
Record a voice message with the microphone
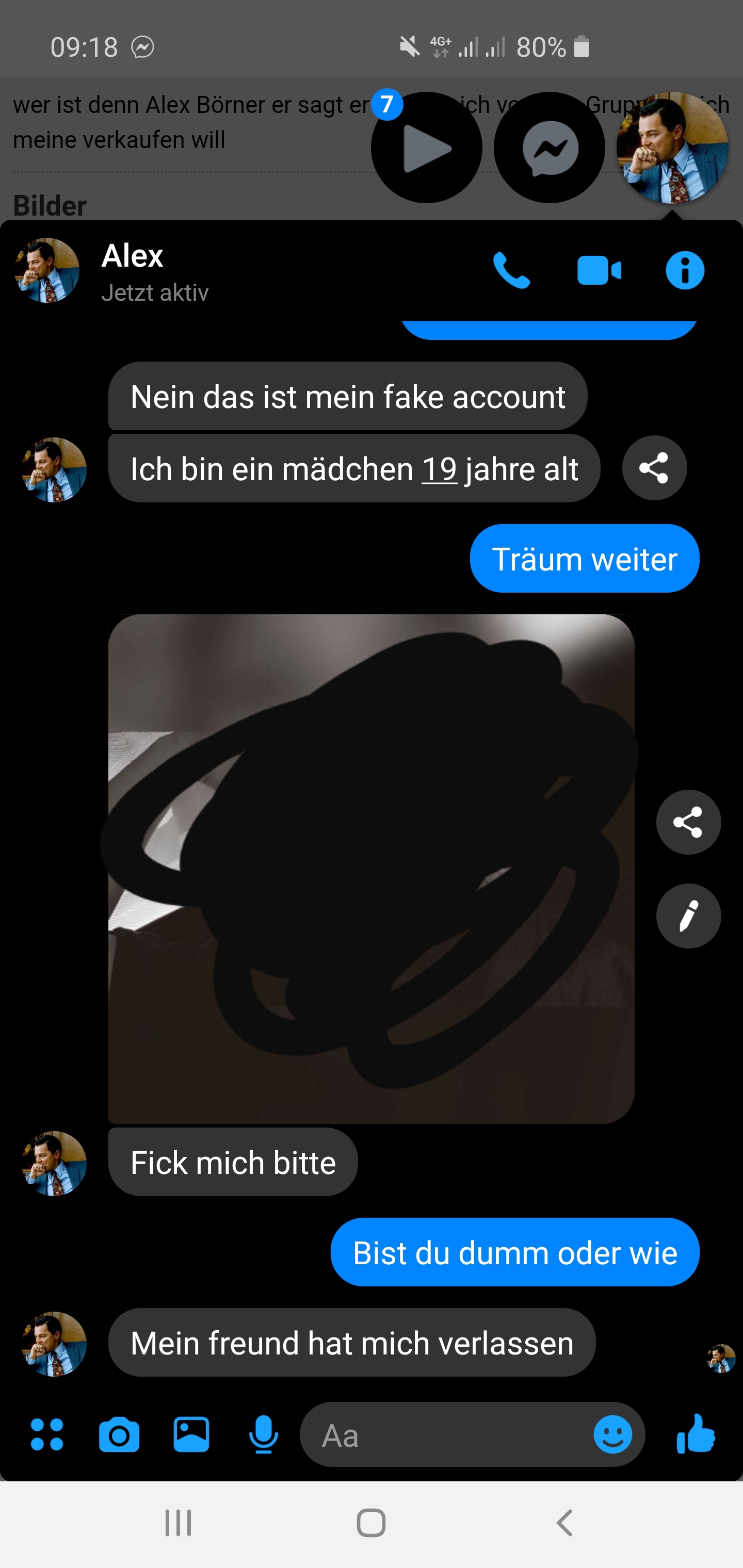(x=263, y=1435)
